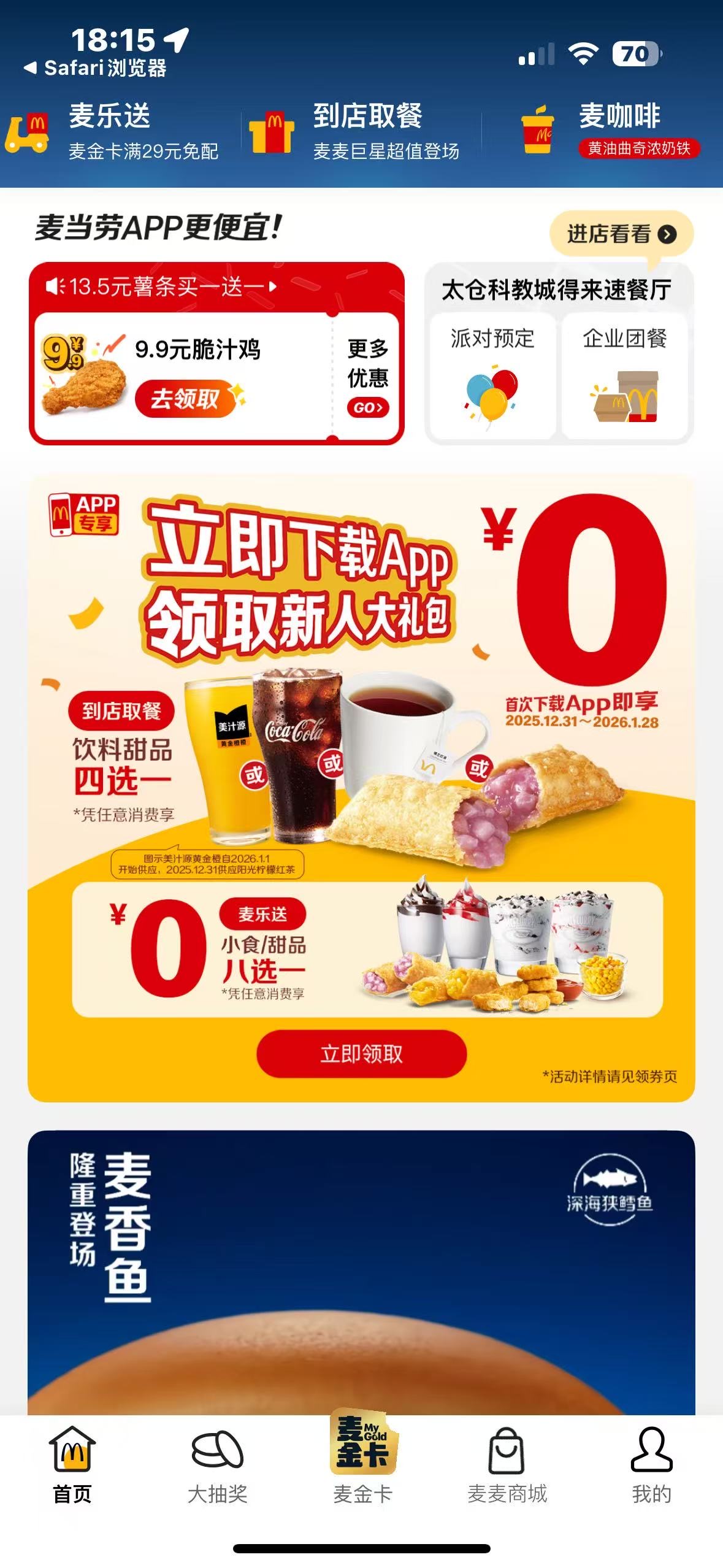Open 派对预定 party booking

pos(492,375)
